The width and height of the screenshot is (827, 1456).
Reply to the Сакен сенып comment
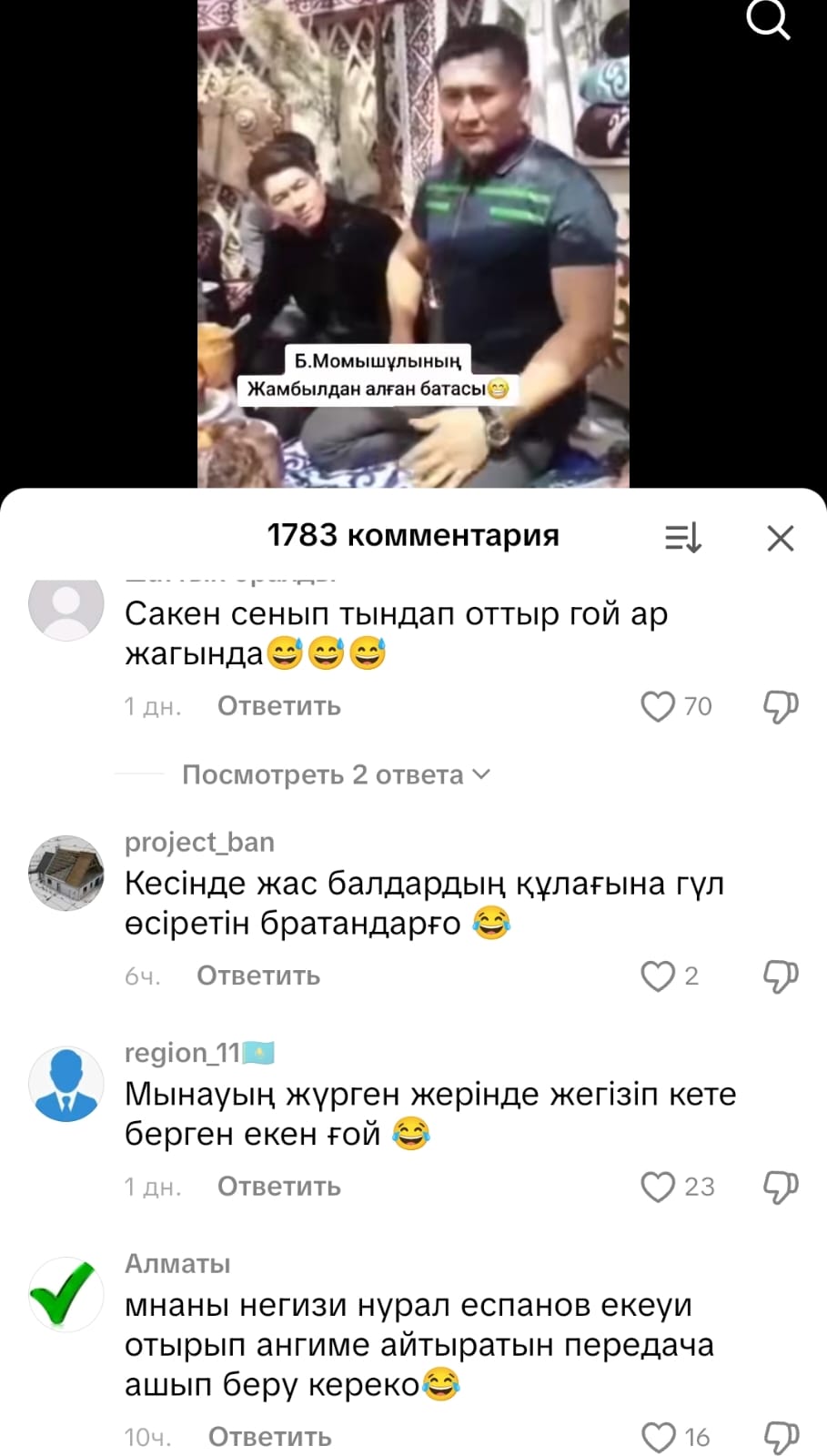pyautogui.click(x=278, y=706)
